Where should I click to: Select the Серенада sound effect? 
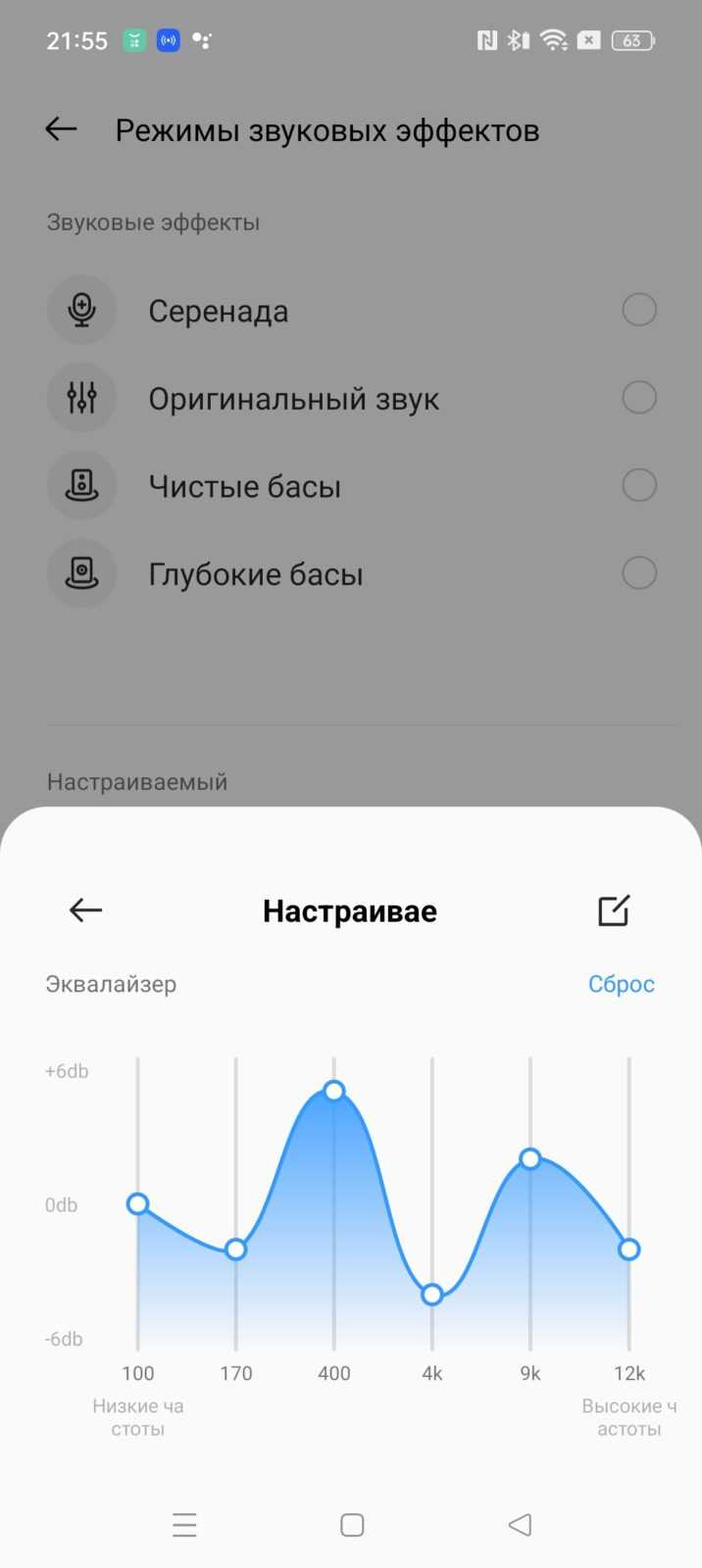pos(351,311)
